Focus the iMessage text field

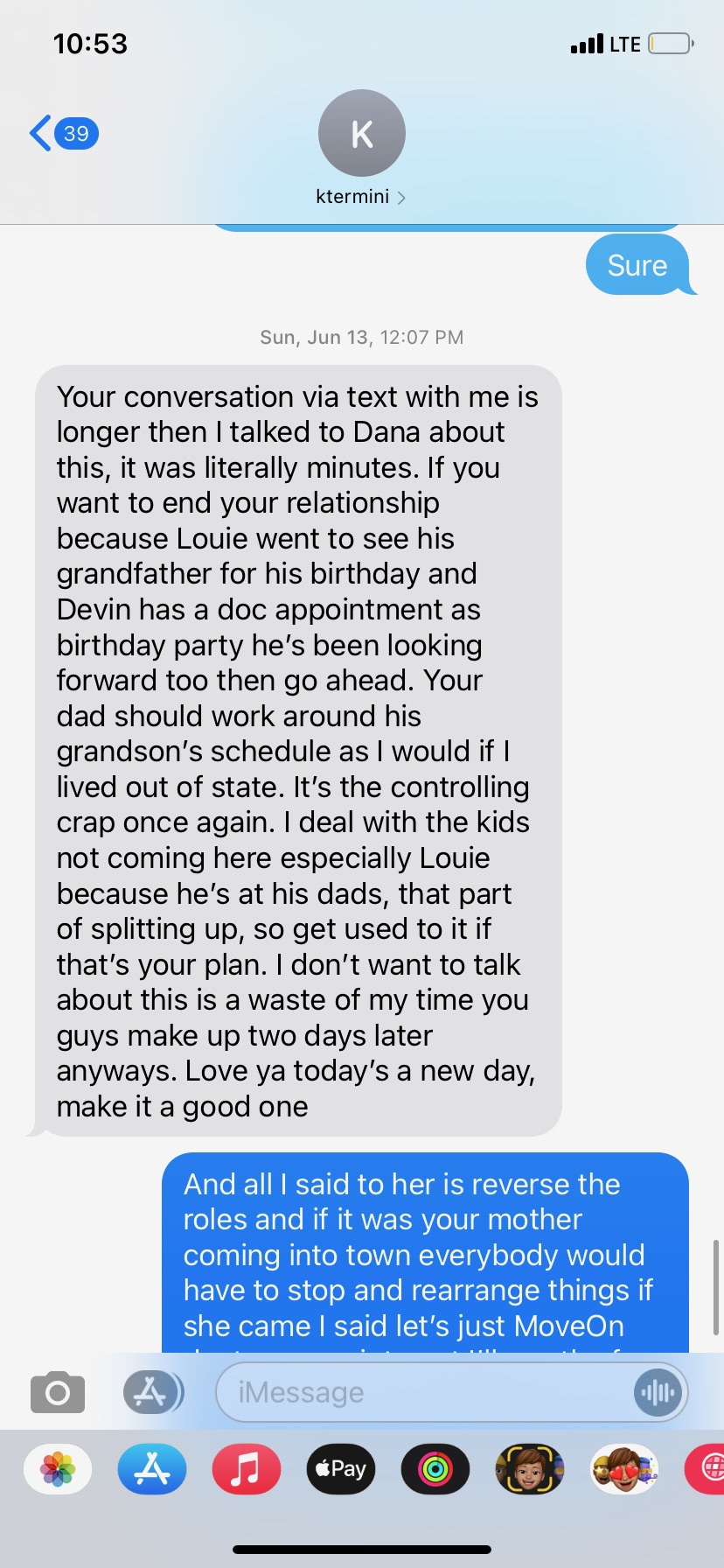[x=420, y=1392]
